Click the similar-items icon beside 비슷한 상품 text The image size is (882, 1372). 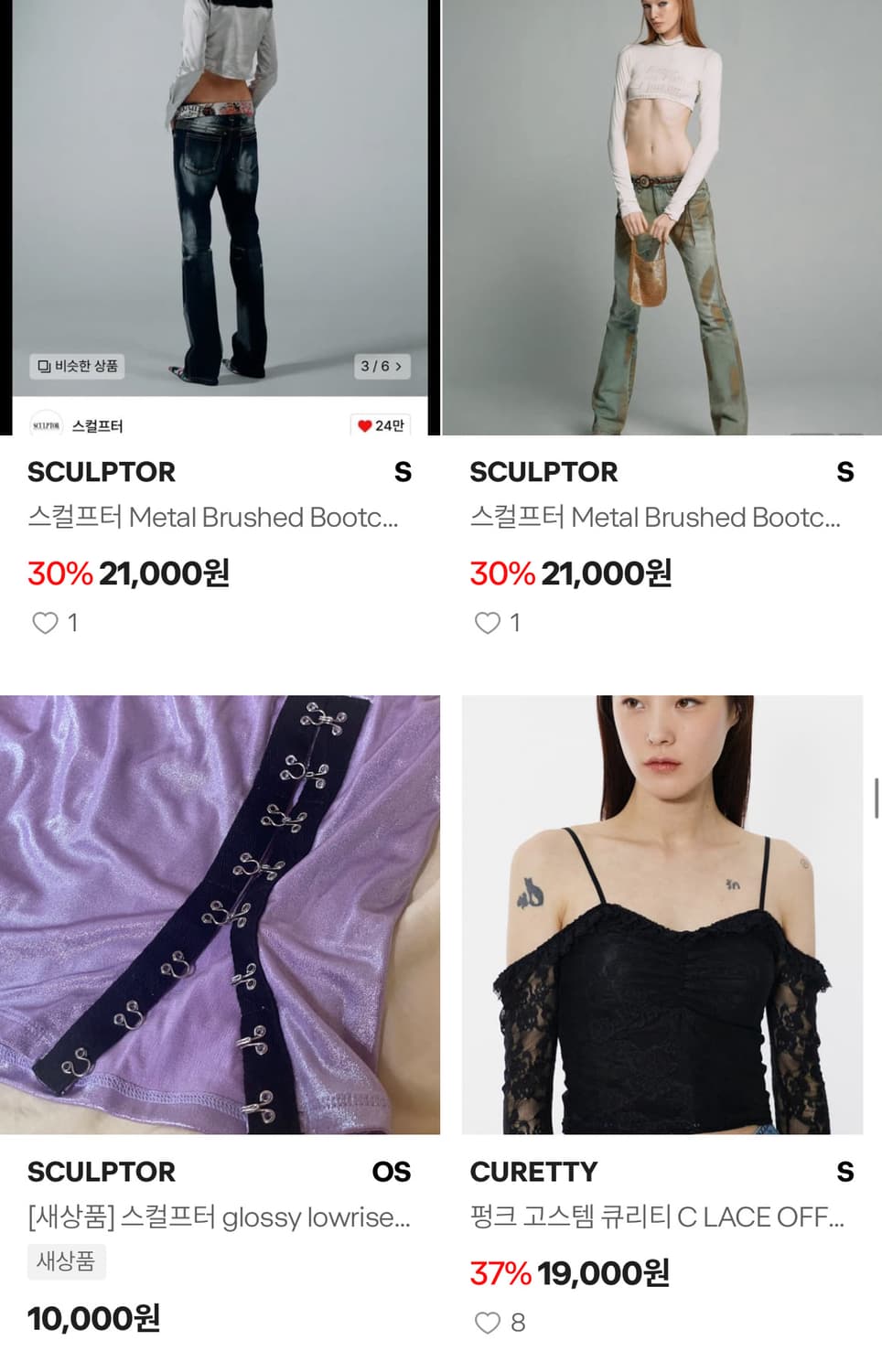(43, 367)
